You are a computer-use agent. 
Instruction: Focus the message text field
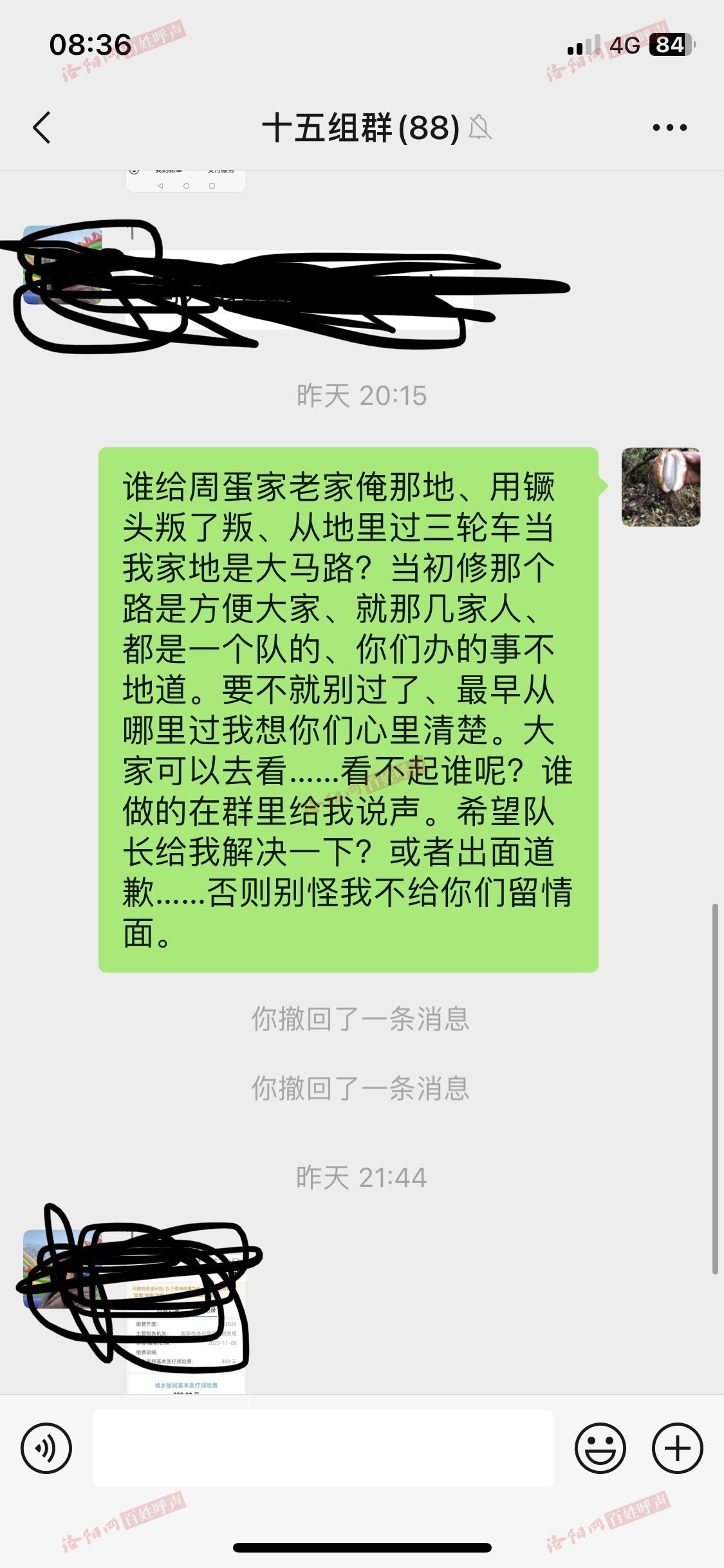[x=323, y=1448]
